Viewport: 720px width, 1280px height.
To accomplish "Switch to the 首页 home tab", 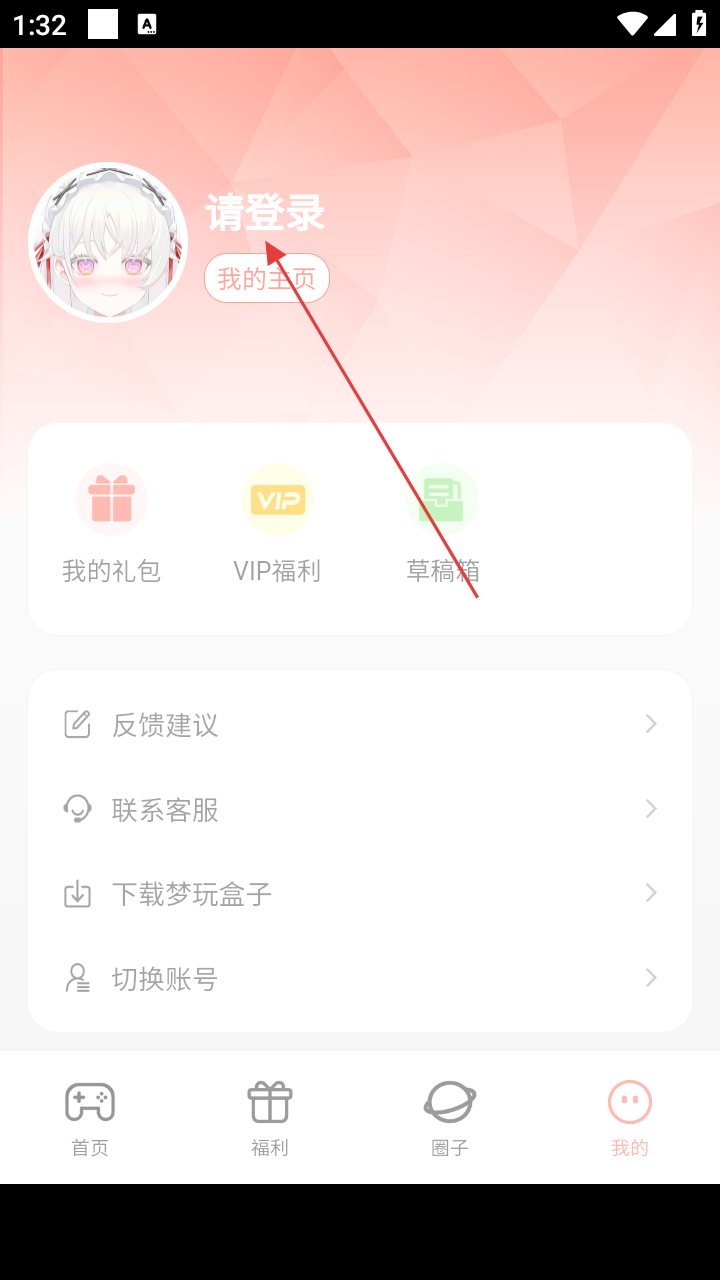I will (90, 1118).
